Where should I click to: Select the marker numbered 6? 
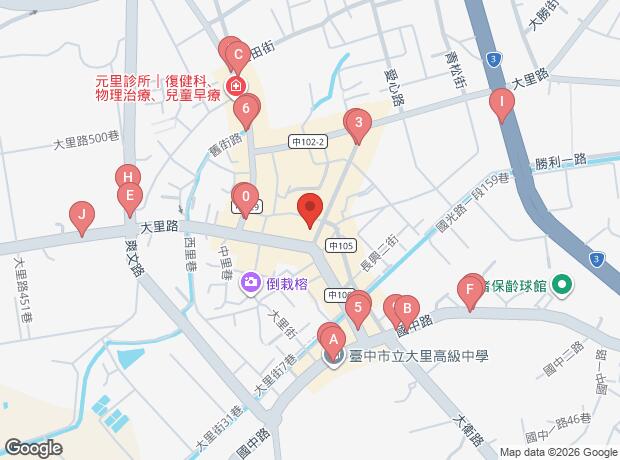coord(247,105)
